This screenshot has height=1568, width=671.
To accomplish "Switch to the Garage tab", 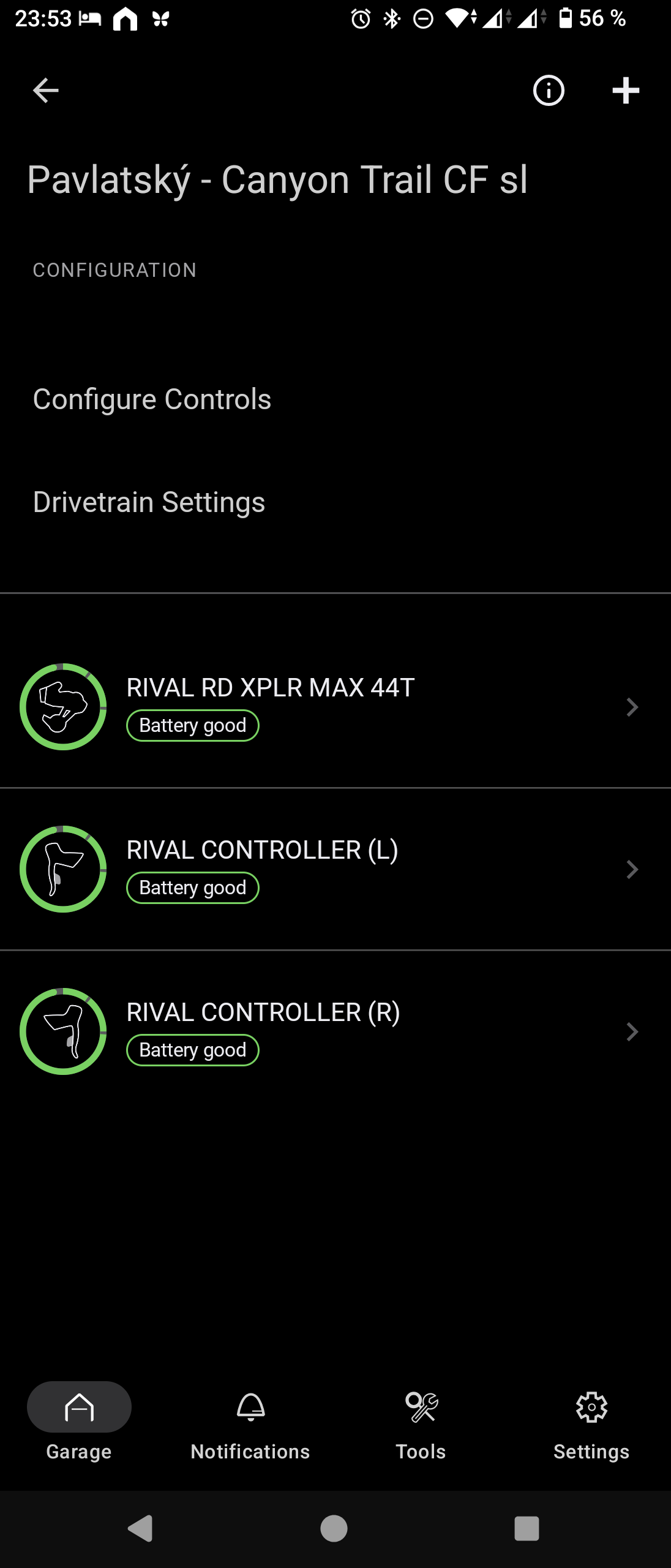I will 79,1422.
